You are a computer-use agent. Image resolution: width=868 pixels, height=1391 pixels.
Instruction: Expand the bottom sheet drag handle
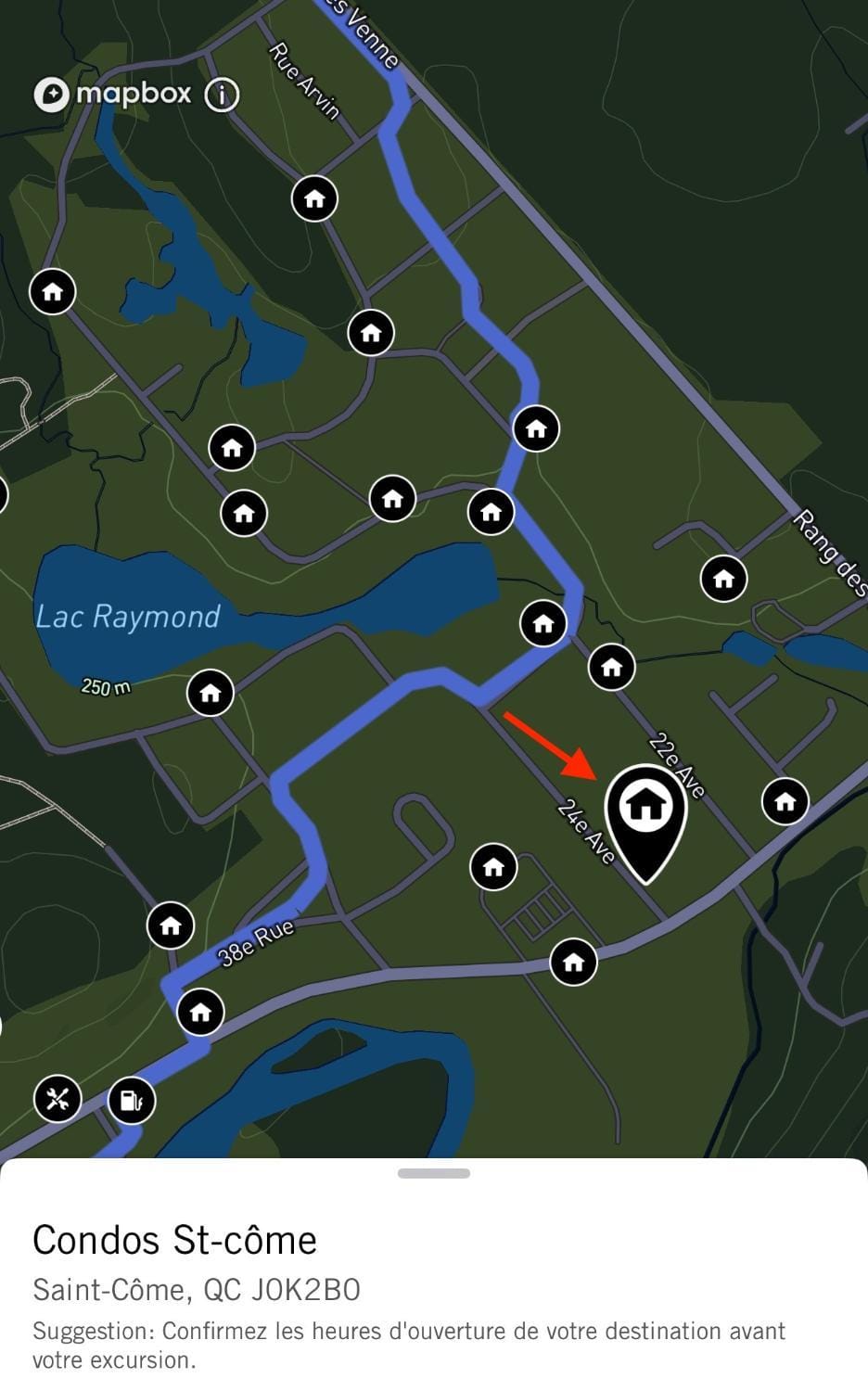(x=434, y=1173)
